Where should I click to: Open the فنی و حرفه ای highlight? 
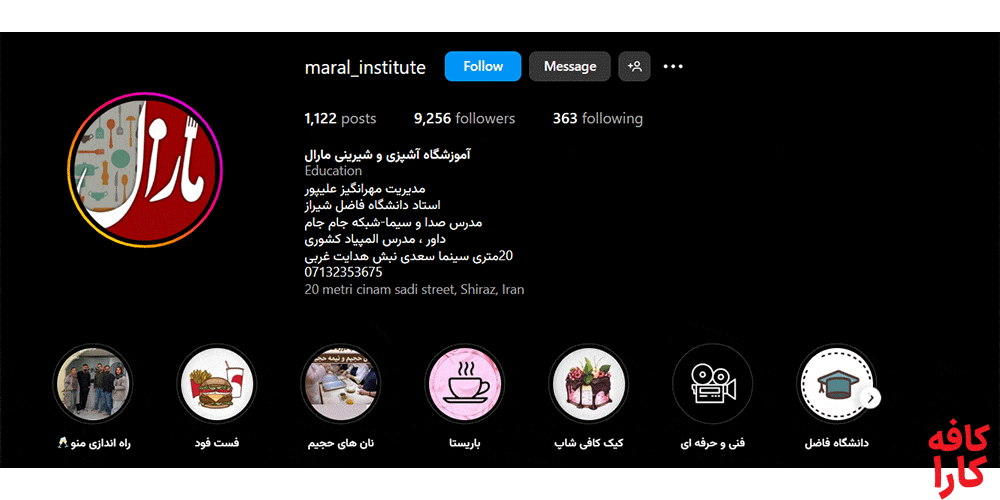pos(712,384)
